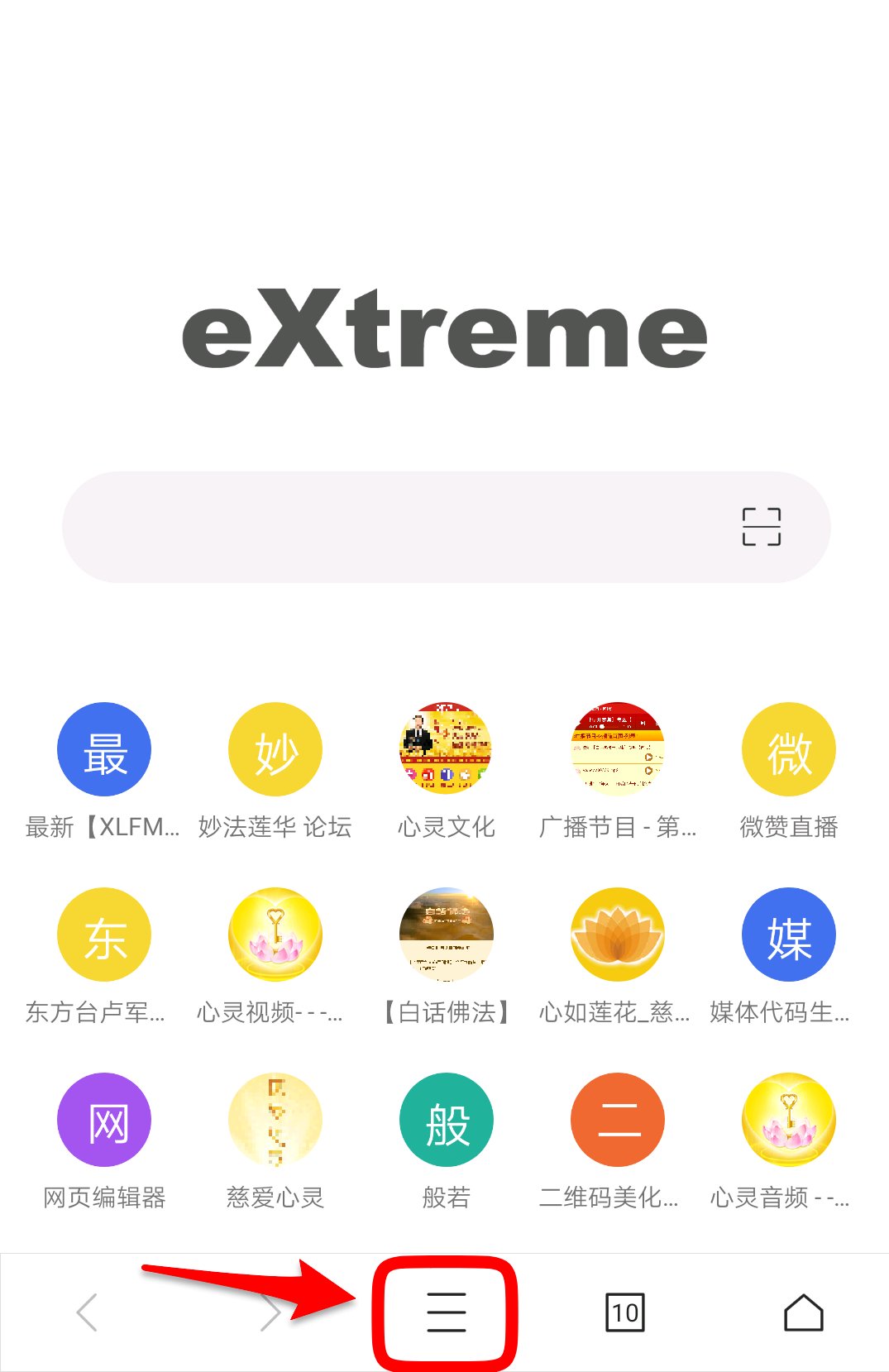Open the 二维码美化 shortcut
This screenshot has height=1372, width=889.
(618, 1121)
